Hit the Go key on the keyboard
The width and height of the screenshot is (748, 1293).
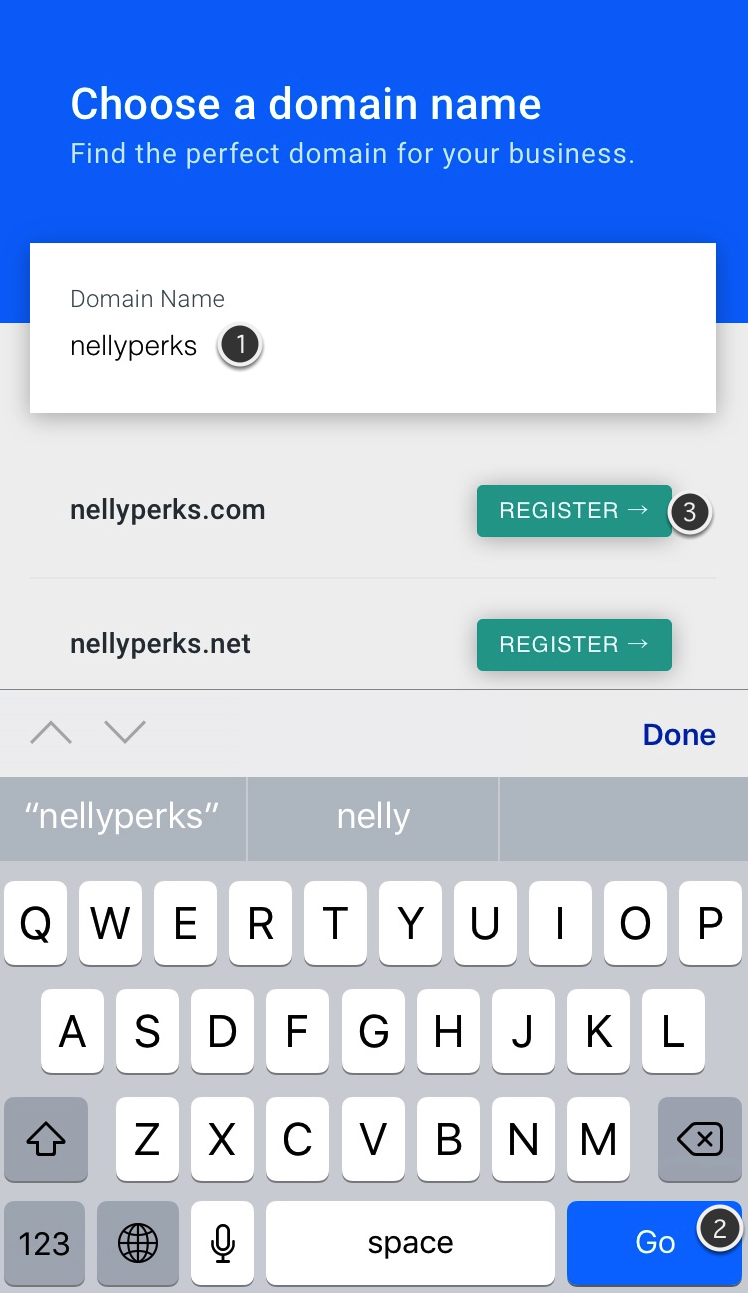tap(655, 1242)
